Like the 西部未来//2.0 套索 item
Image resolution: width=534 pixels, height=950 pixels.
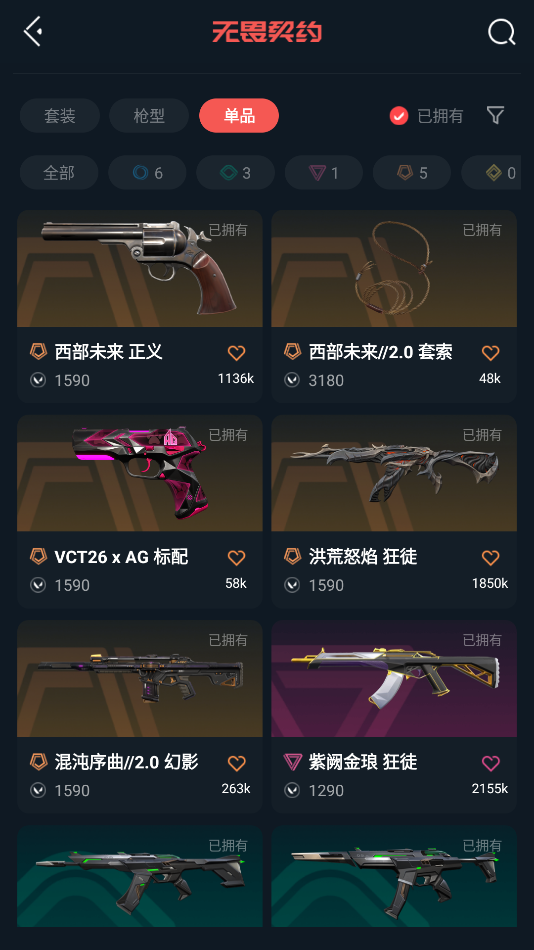(490, 353)
